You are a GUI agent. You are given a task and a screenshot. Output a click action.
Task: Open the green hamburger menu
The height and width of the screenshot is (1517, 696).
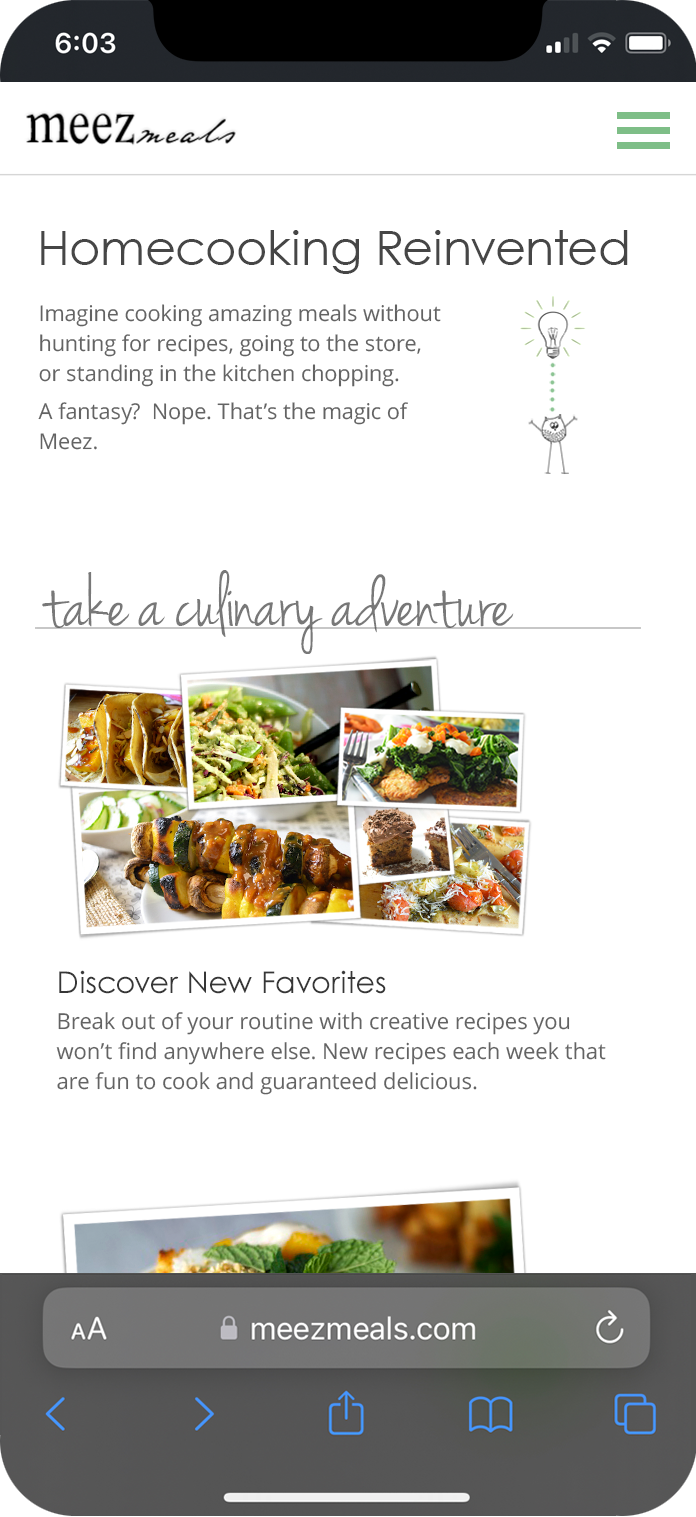coord(643,130)
